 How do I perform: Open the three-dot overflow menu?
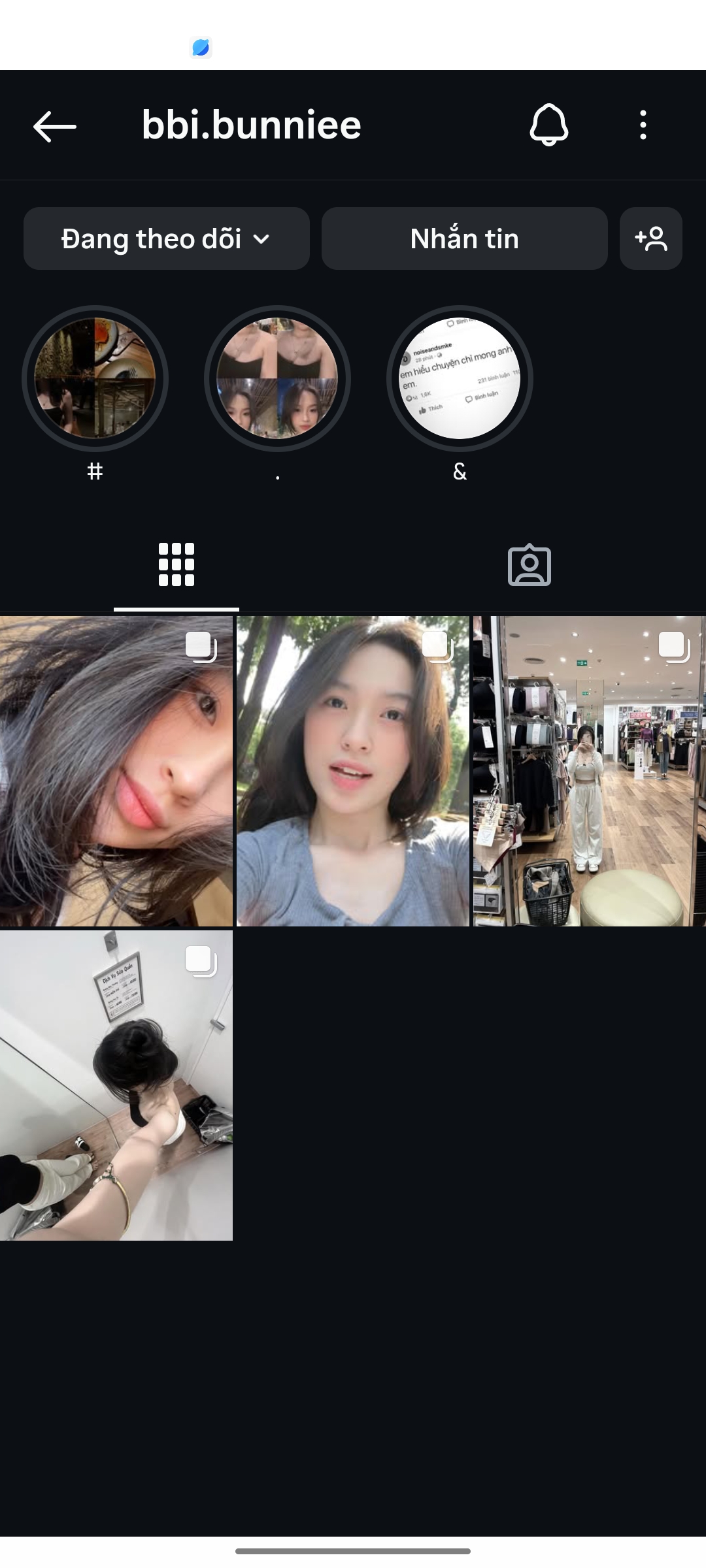pyautogui.click(x=643, y=125)
